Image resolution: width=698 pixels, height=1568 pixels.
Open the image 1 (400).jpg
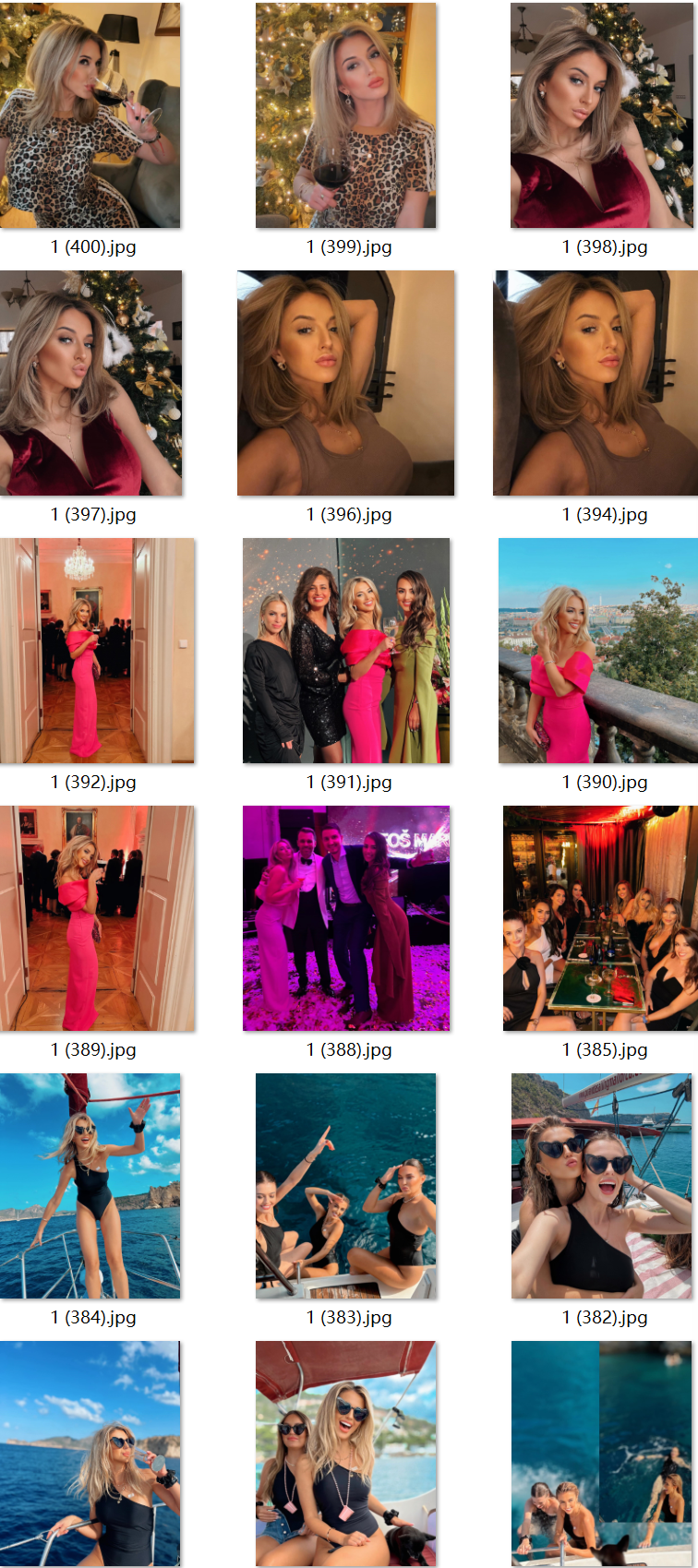pyautogui.click(x=90, y=115)
